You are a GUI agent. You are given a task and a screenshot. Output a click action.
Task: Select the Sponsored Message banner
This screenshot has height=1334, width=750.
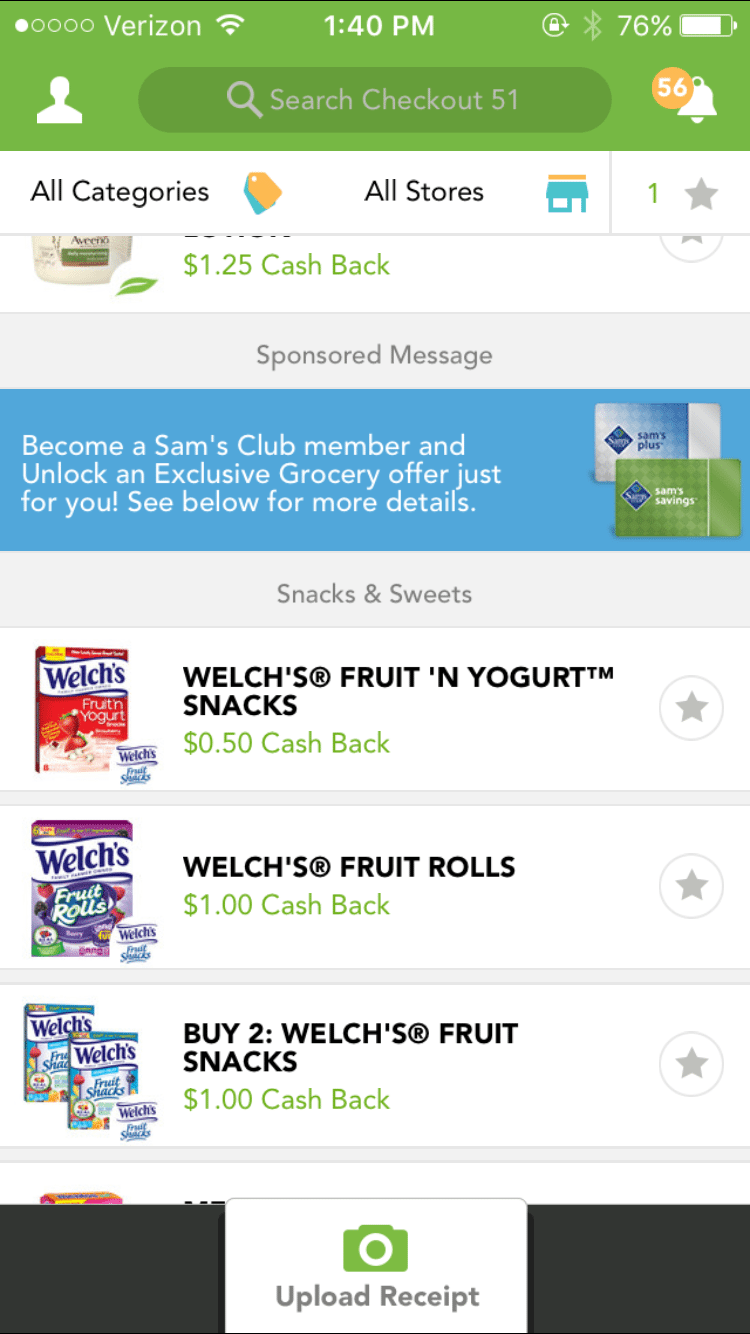[x=375, y=466]
